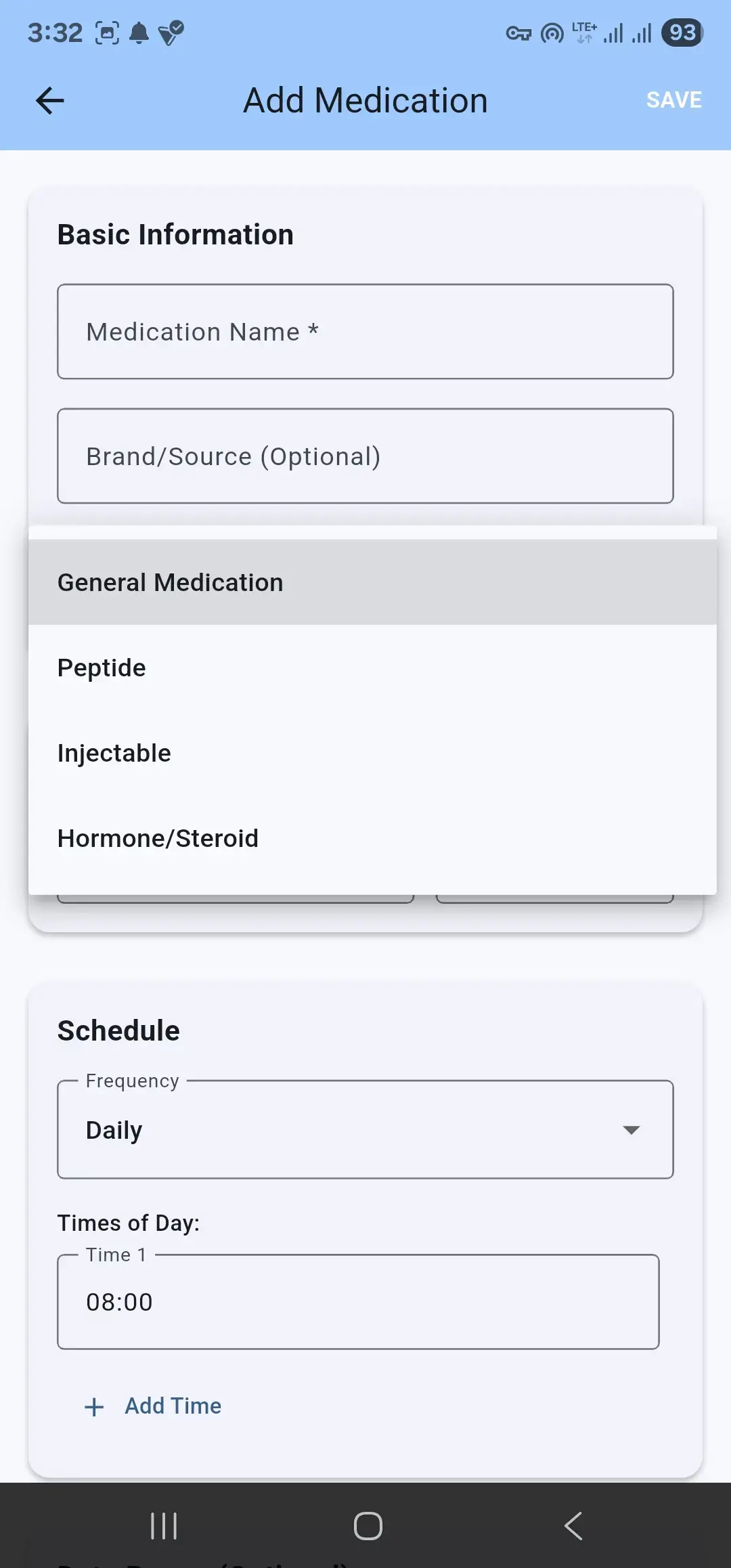731x1568 pixels.
Task: Focus the Brand/Source optional field
Action: coord(365,456)
